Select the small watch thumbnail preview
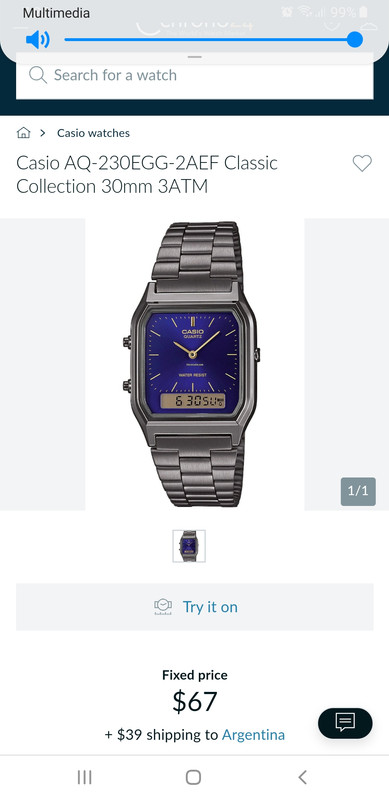 pyautogui.click(x=189, y=546)
